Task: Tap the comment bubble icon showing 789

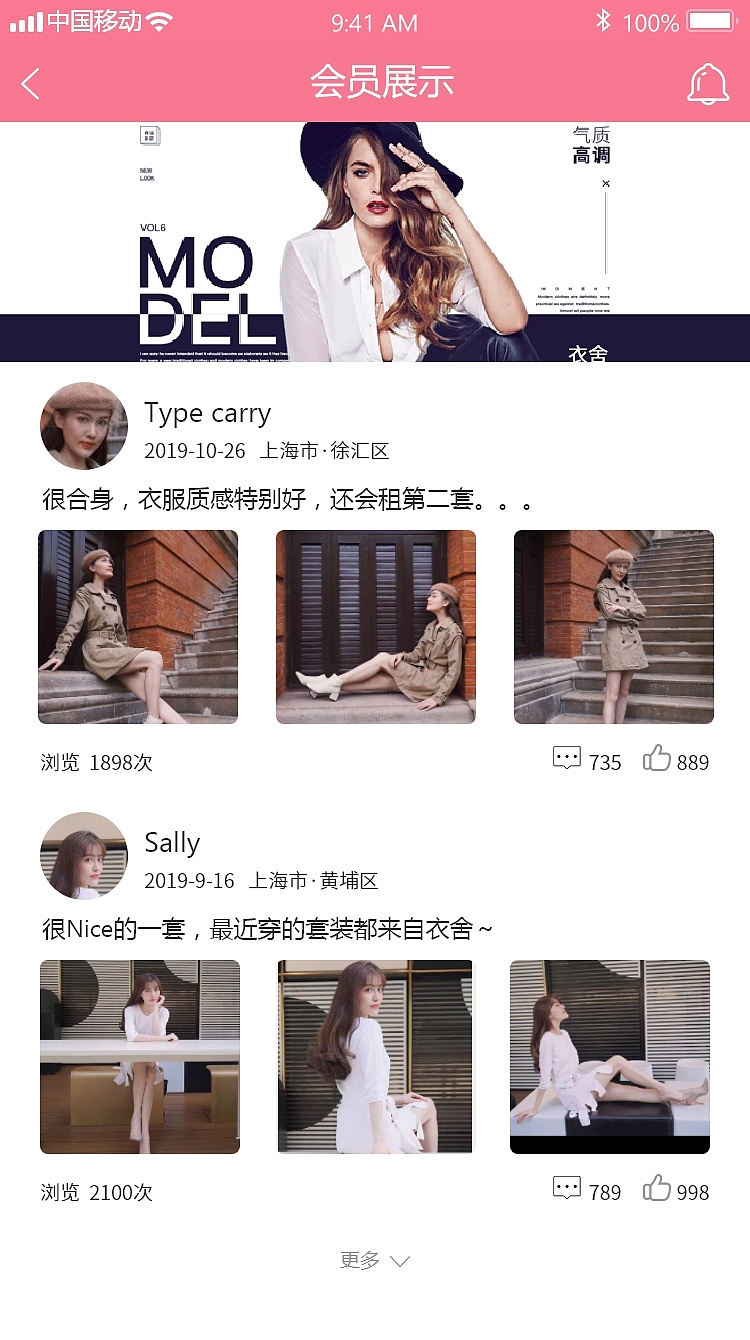Action: pyautogui.click(x=566, y=1188)
